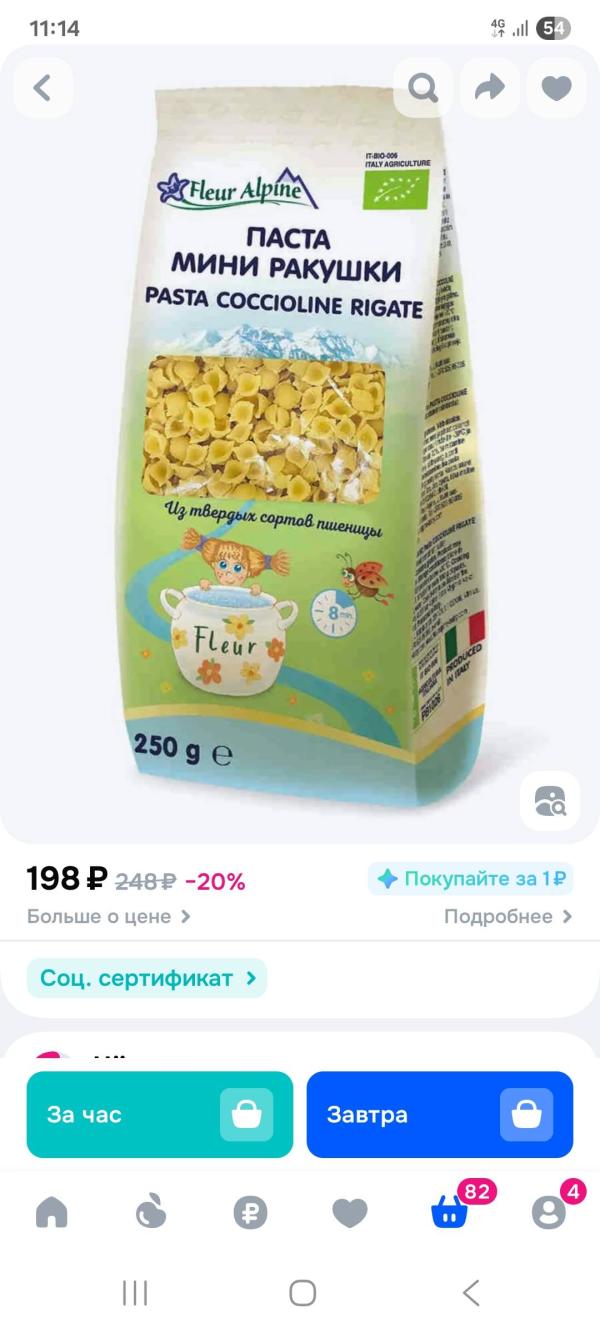Go back using the top arrow
This screenshot has width=600, height=1332.
coord(43,88)
